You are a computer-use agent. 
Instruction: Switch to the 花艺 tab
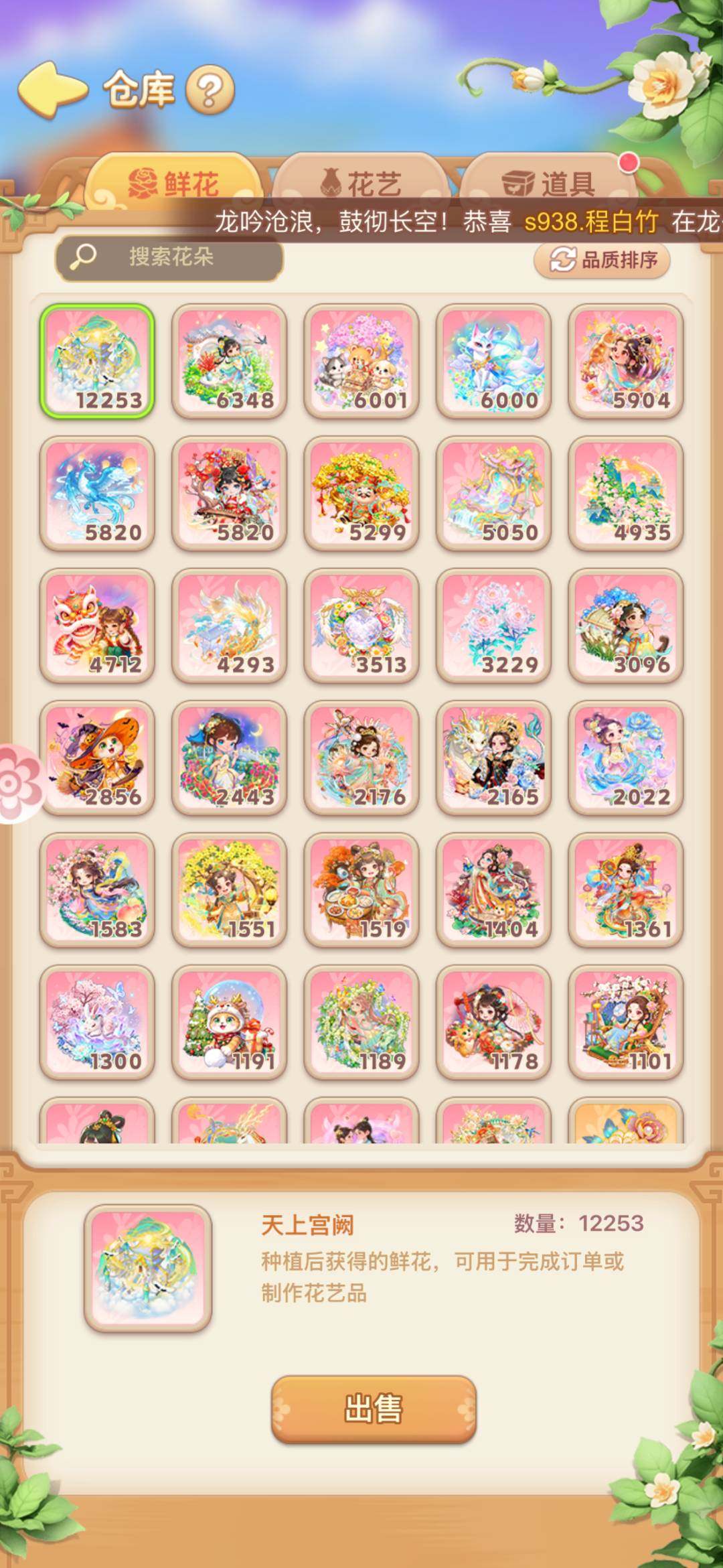[x=361, y=183]
